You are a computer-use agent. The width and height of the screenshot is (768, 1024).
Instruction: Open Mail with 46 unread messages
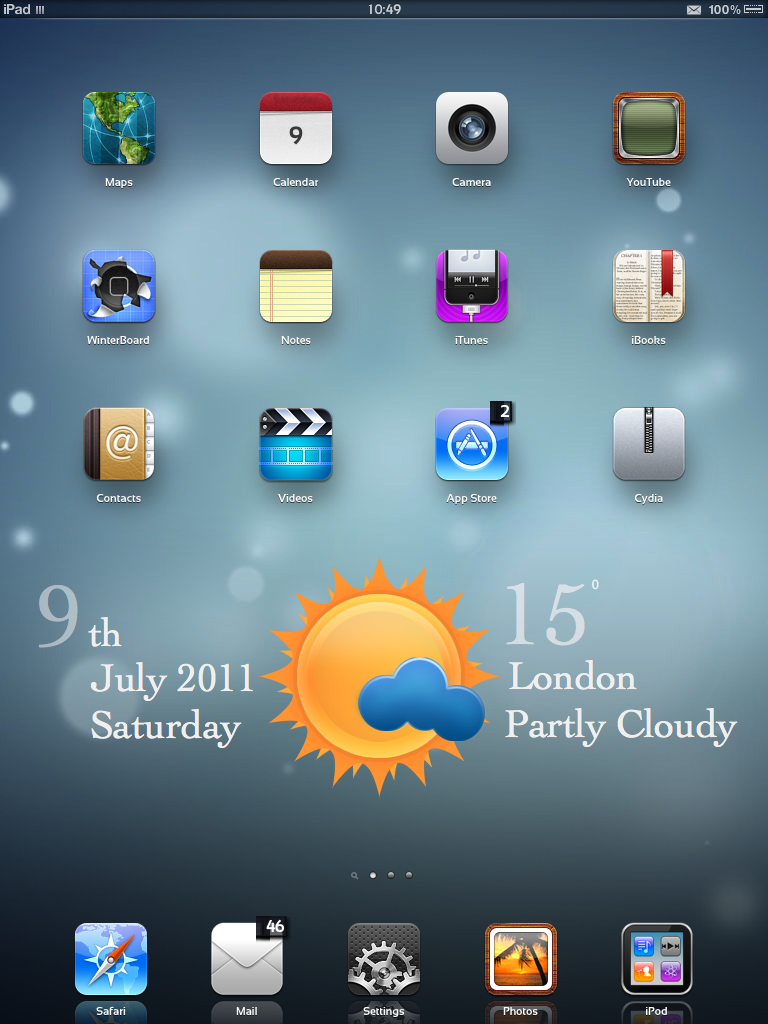[247, 959]
